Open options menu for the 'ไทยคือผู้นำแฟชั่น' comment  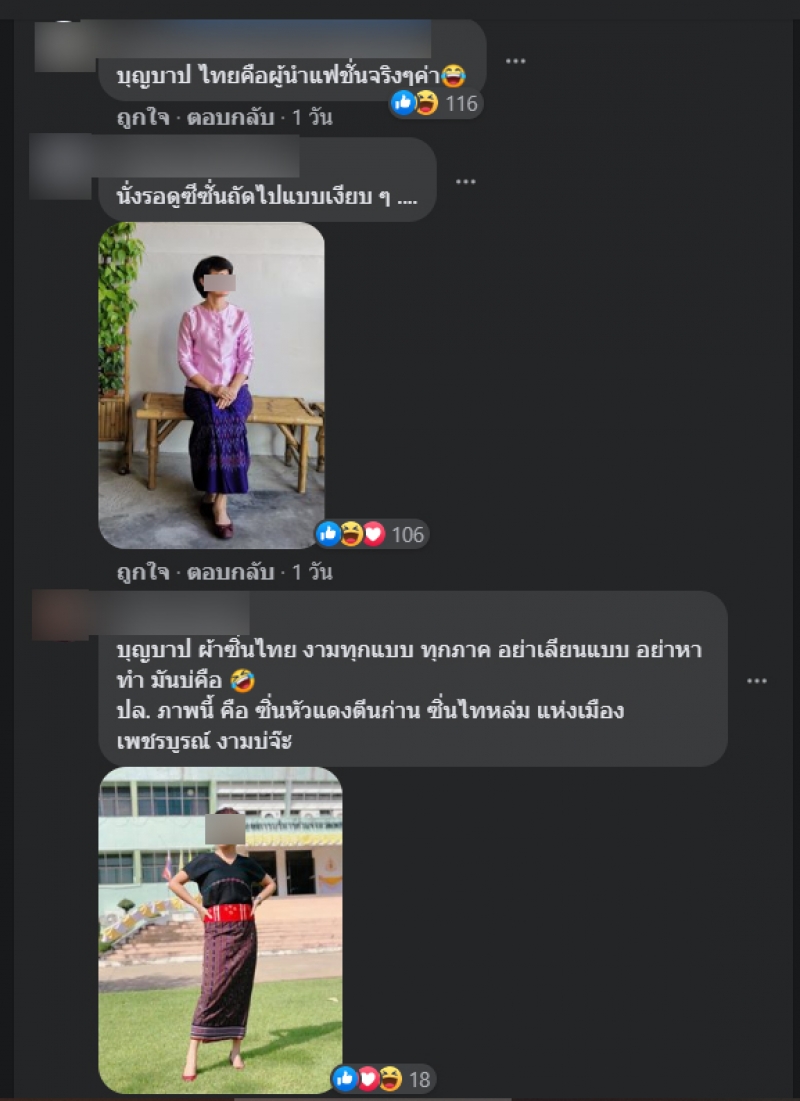point(515,60)
